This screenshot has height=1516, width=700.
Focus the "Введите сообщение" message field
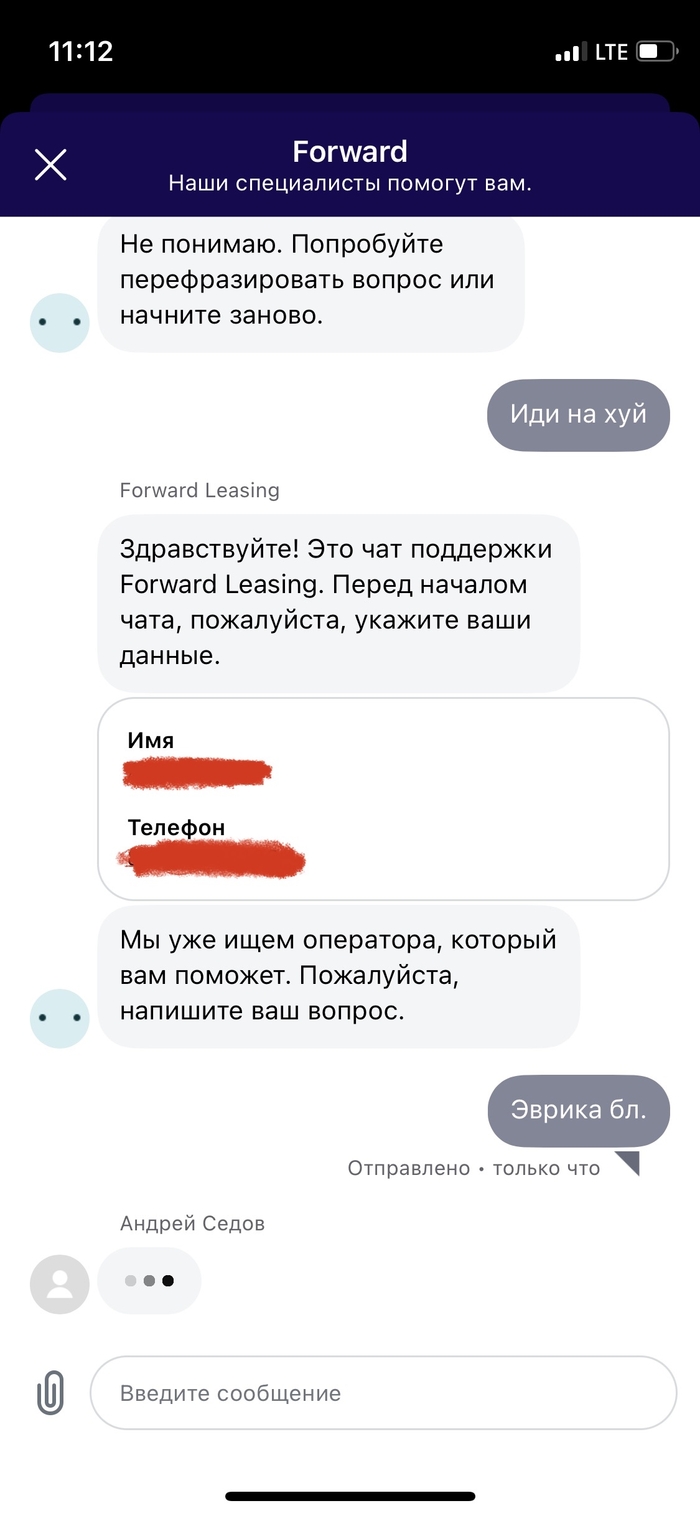coord(383,1393)
